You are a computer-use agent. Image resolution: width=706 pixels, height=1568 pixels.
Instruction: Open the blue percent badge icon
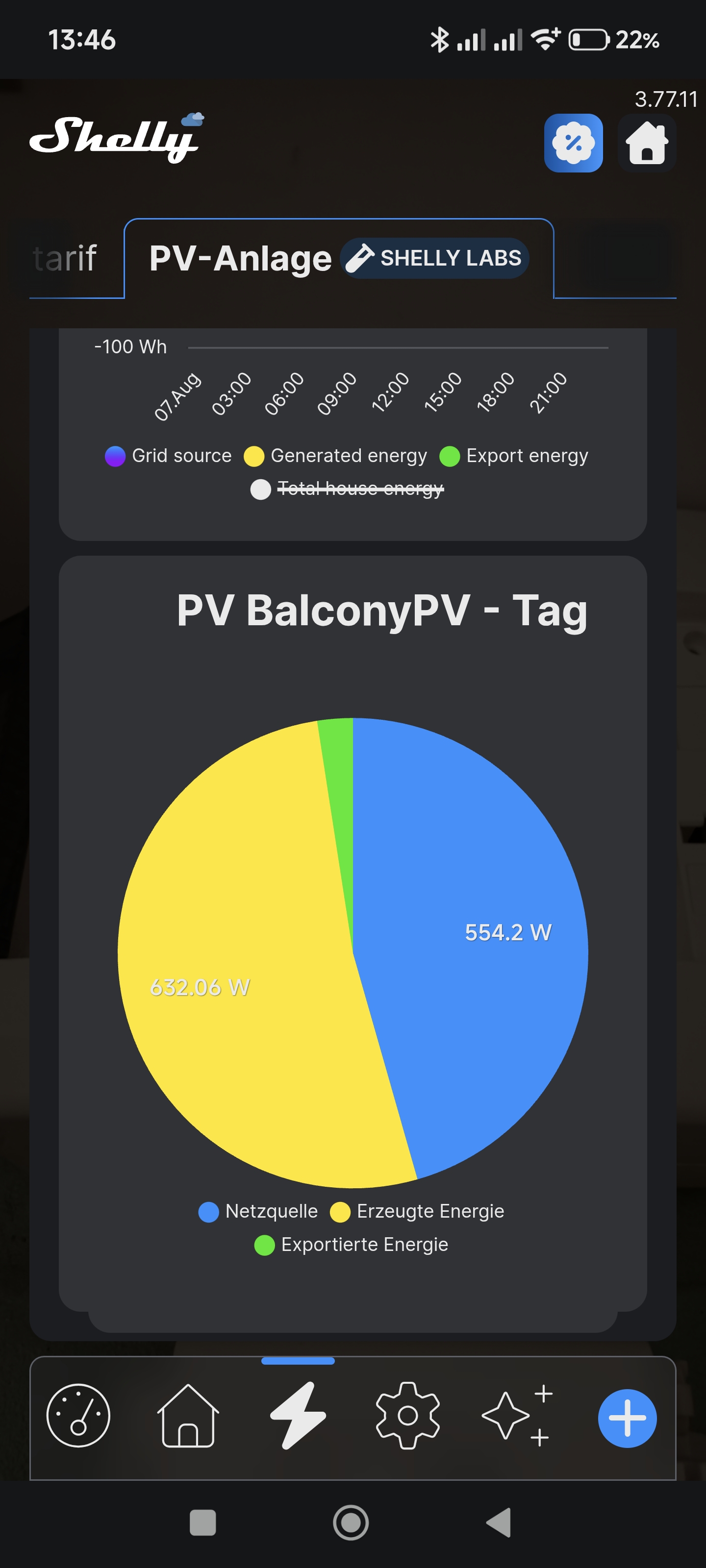(573, 143)
